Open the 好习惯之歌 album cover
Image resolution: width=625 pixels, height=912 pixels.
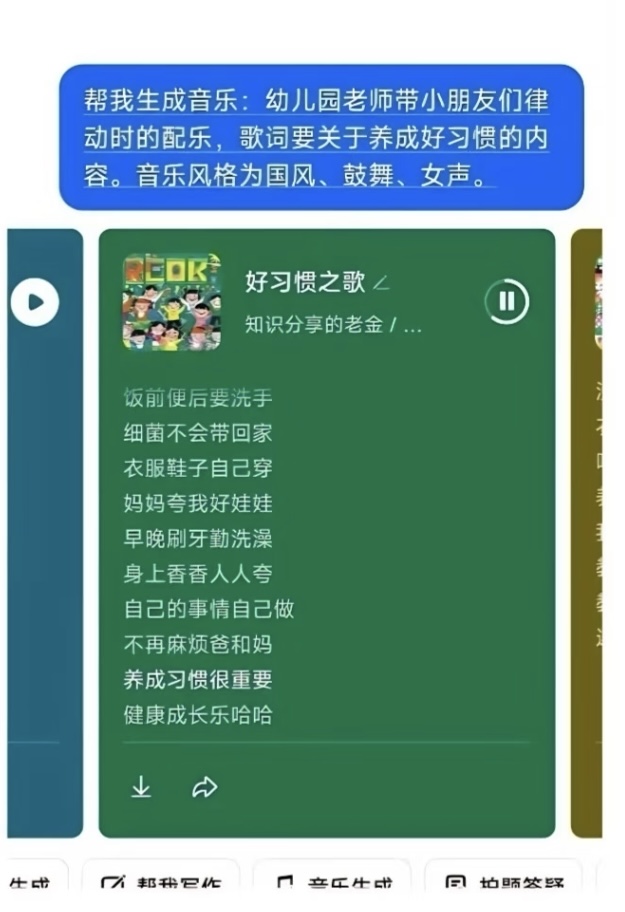pyautogui.click(x=171, y=301)
